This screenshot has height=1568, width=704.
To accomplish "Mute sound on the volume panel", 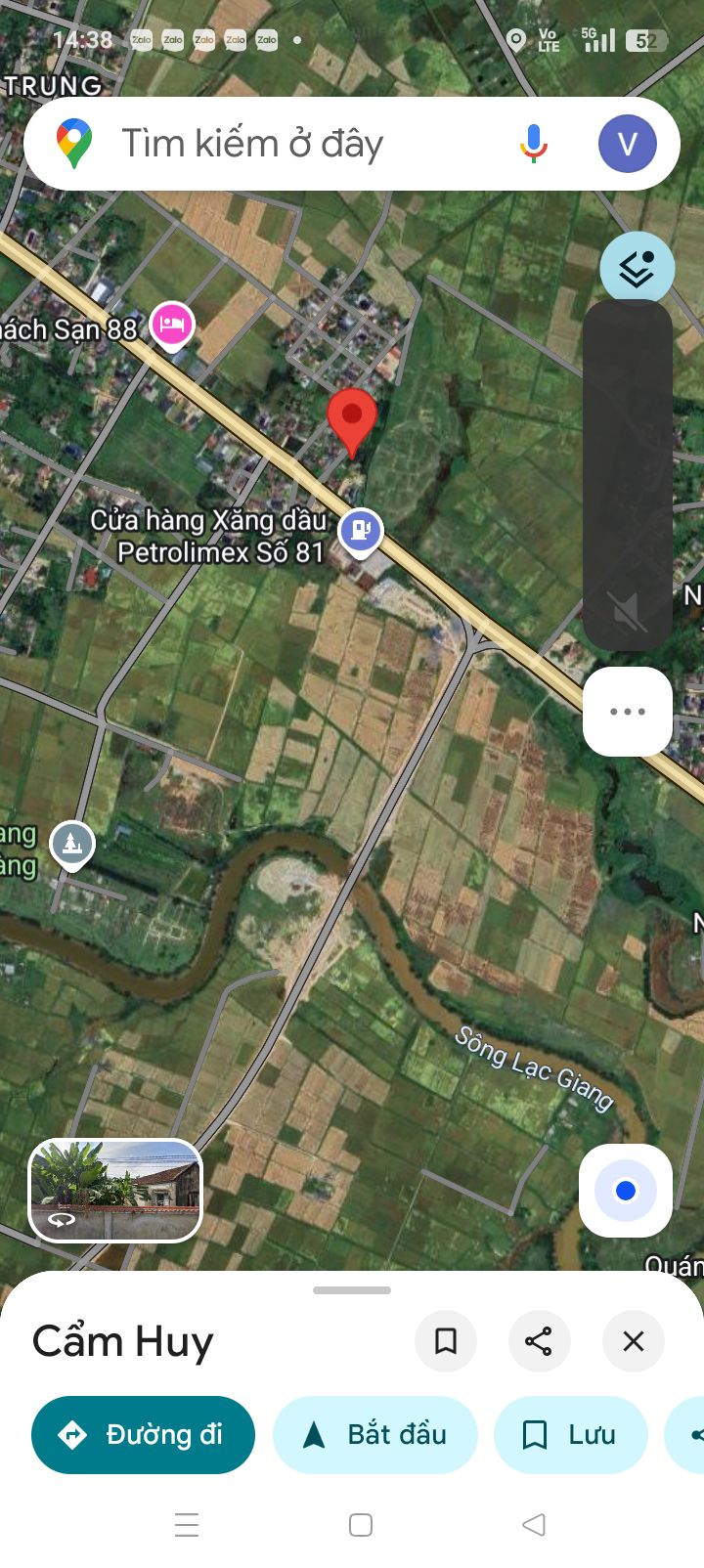I will (x=627, y=612).
